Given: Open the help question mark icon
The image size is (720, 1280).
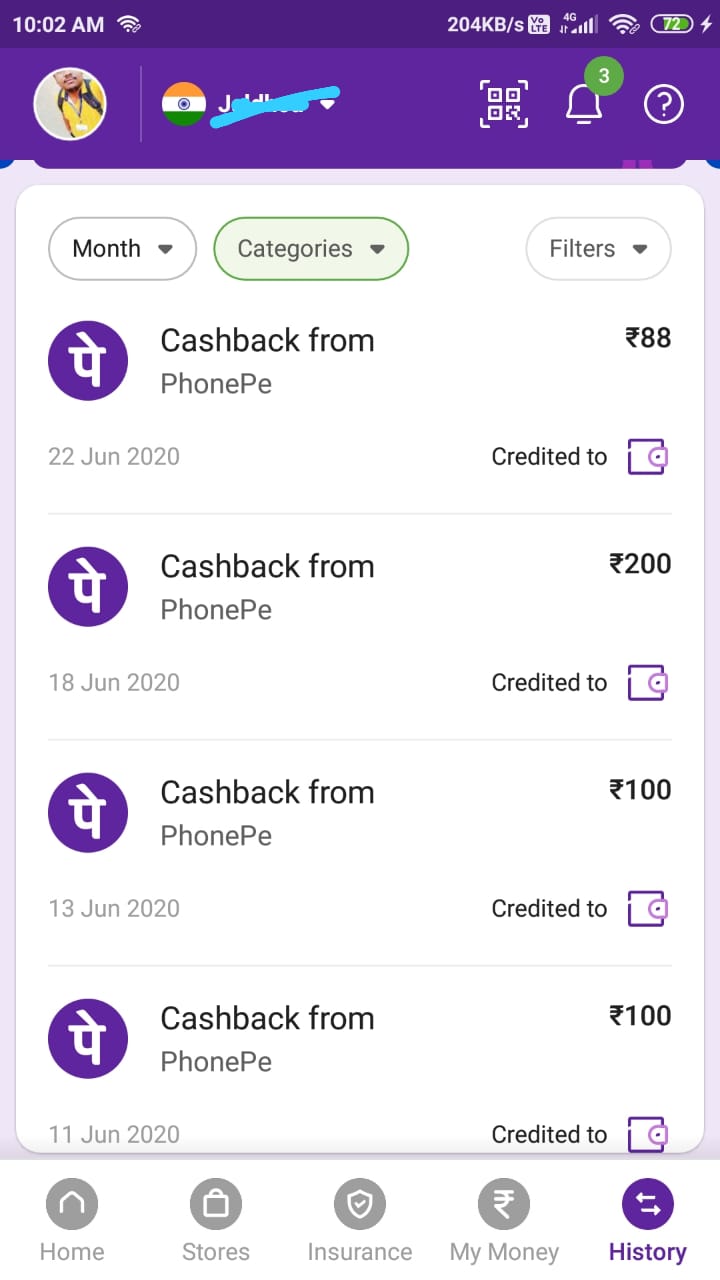Looking at the screenshot, I should click(x=664, y=104).
